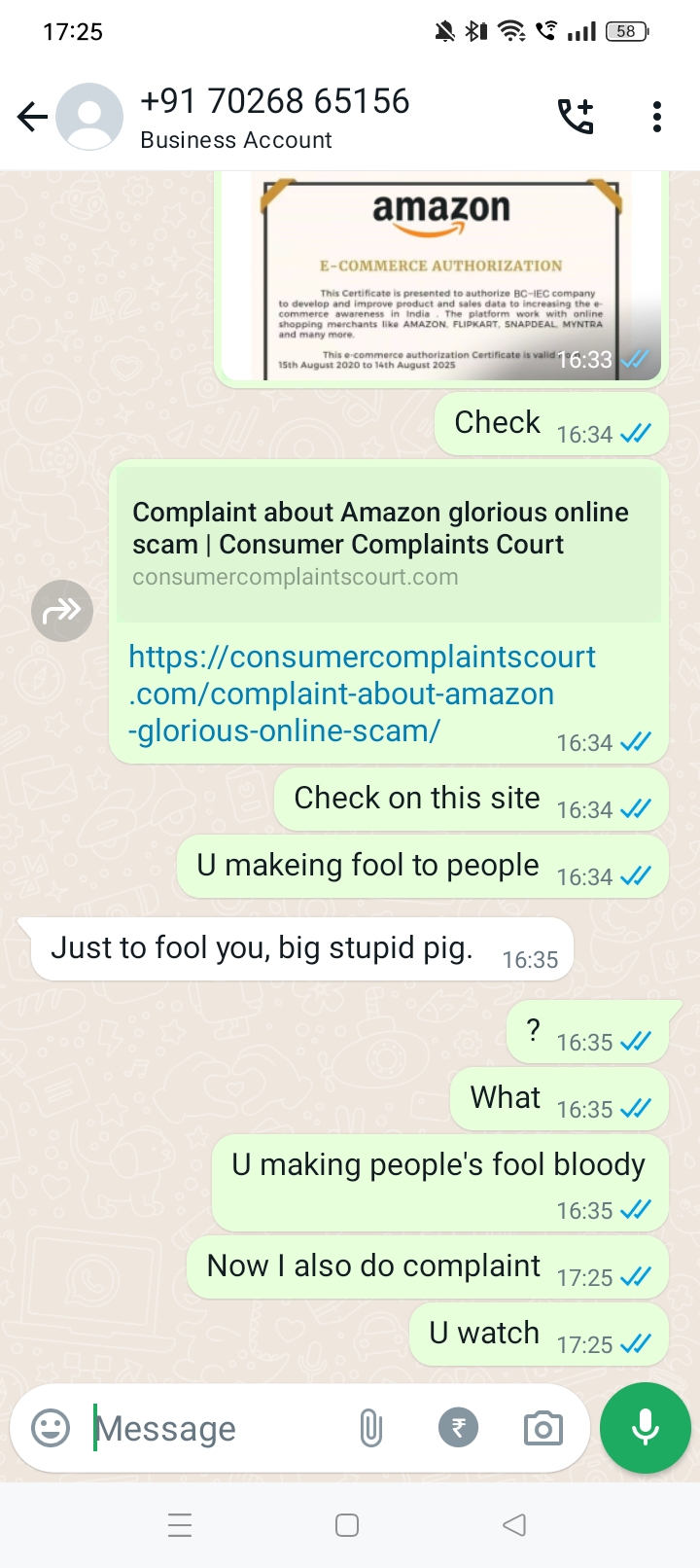This screenshot has width=700, height=1568.
Task: Record a voice message with the mic
Action: click(x=646, y=1428)
